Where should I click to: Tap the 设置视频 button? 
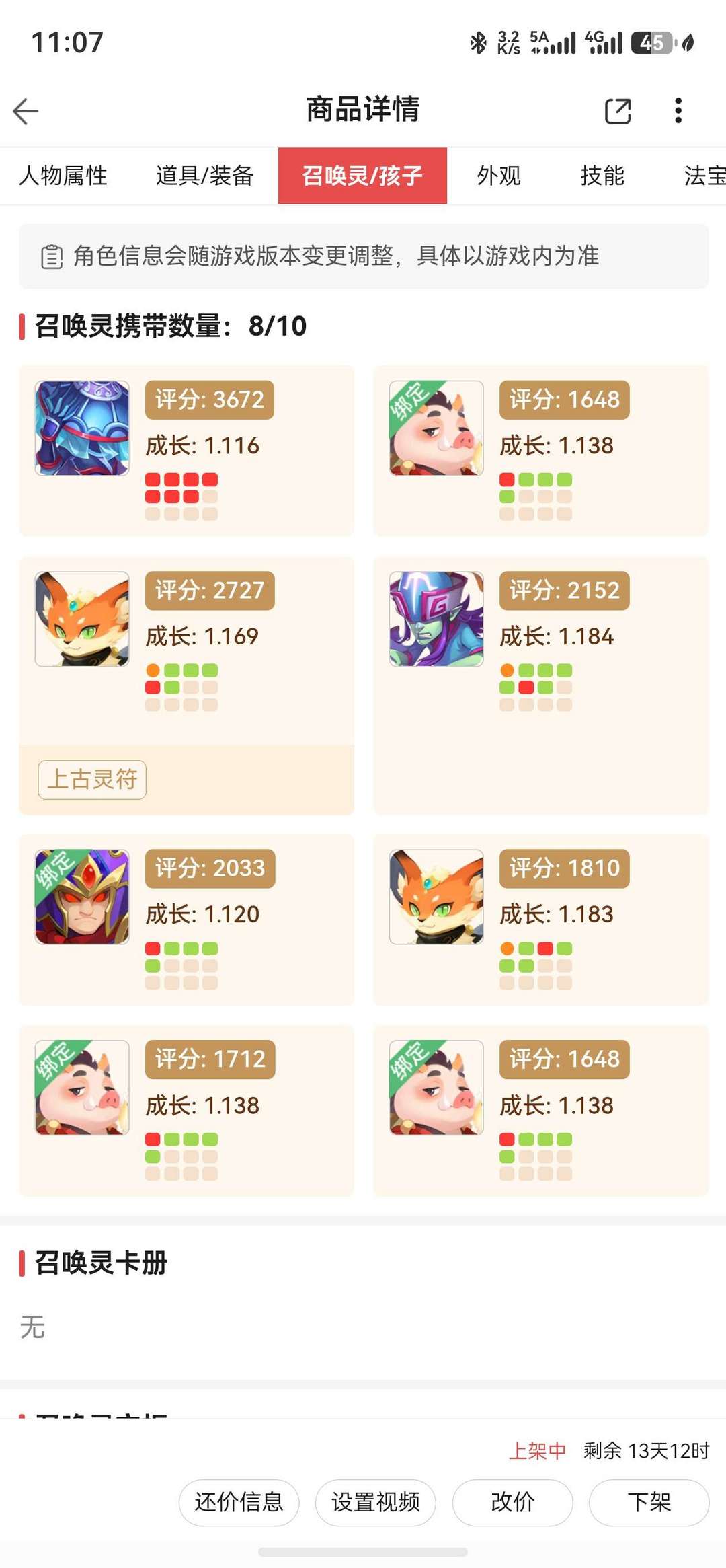[x=375, y=1502]
